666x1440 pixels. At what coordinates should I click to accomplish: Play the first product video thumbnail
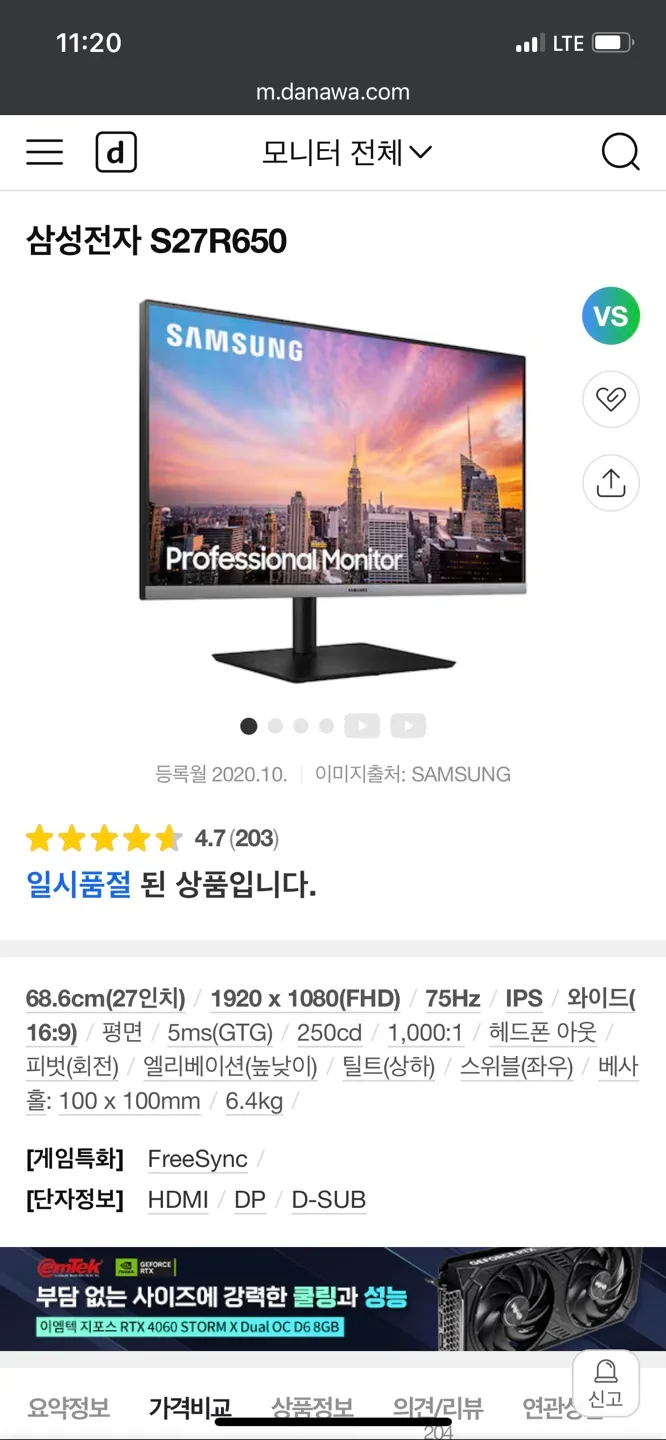click(x=362, y=726)
